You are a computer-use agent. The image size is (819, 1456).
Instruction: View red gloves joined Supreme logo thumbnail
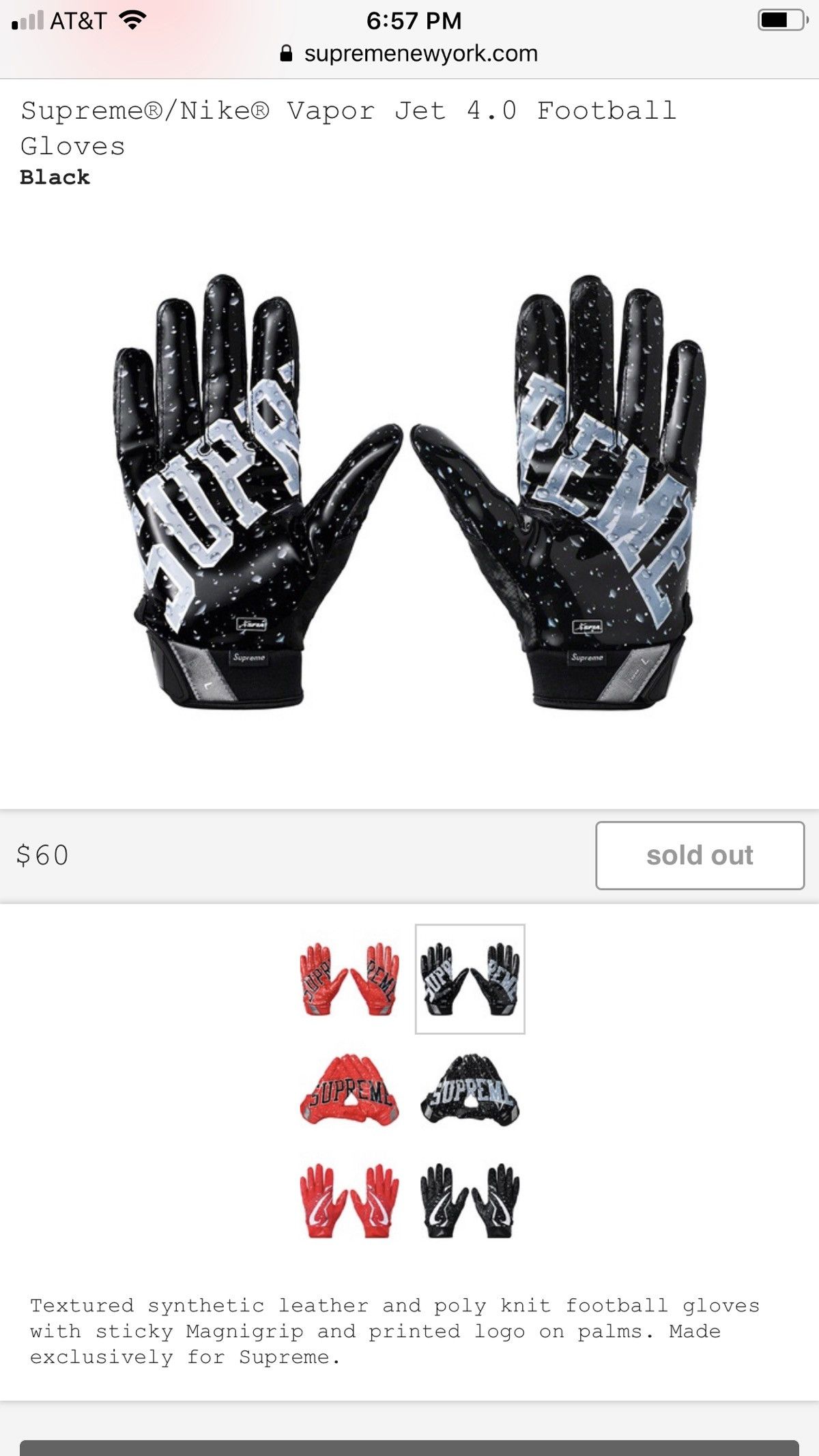pos(349,1089)
